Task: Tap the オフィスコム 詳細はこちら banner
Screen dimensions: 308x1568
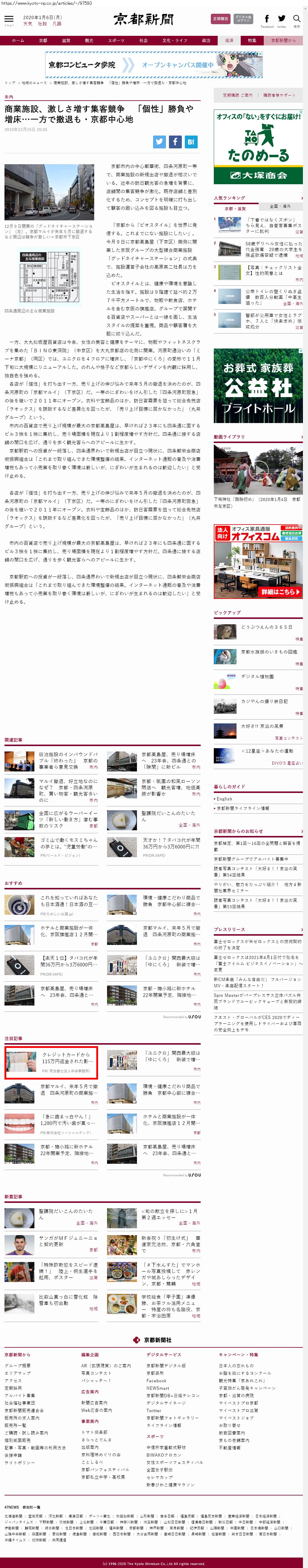Action: coord(280,592)
